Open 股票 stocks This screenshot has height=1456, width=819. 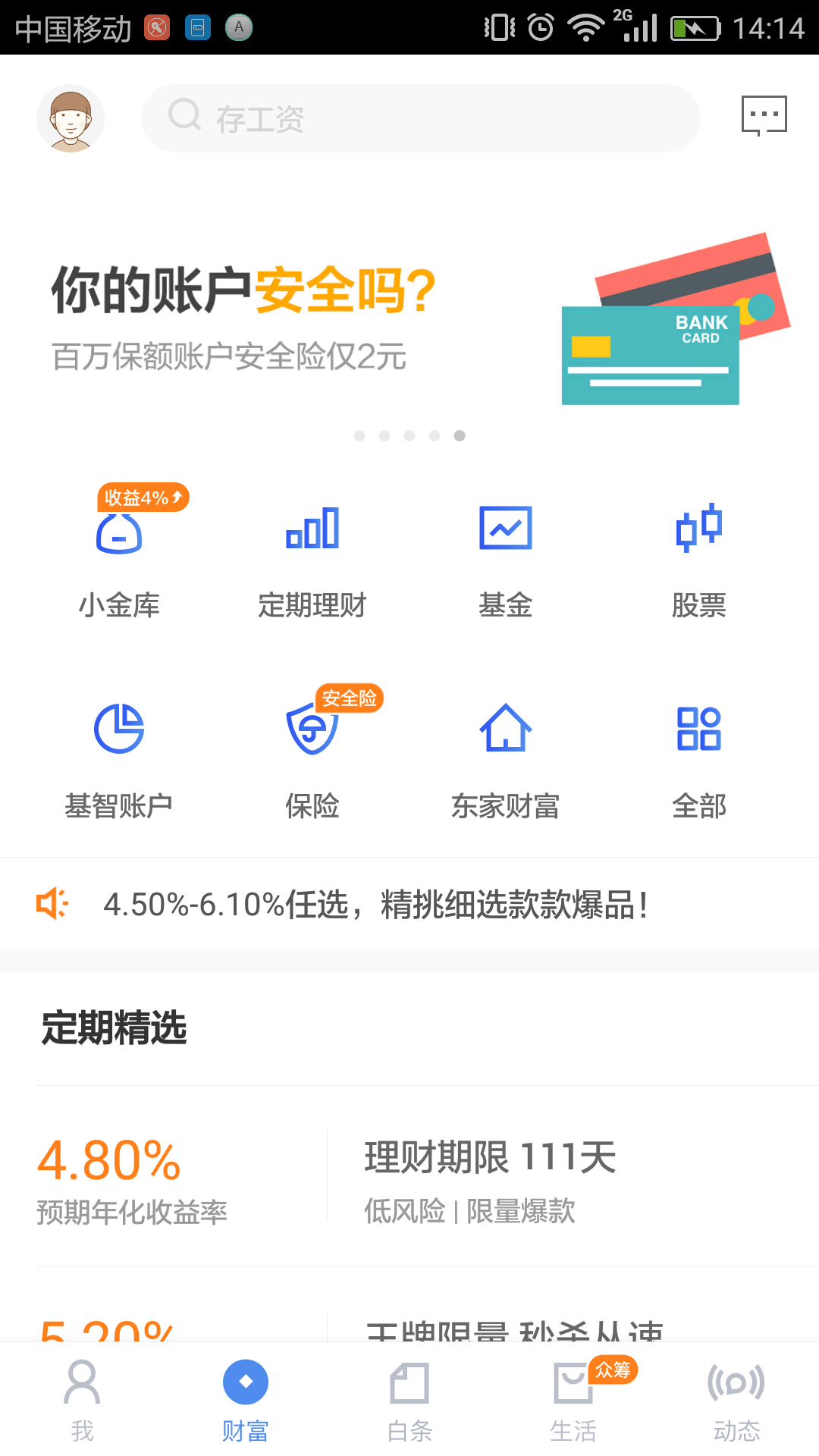coord(699,559)
